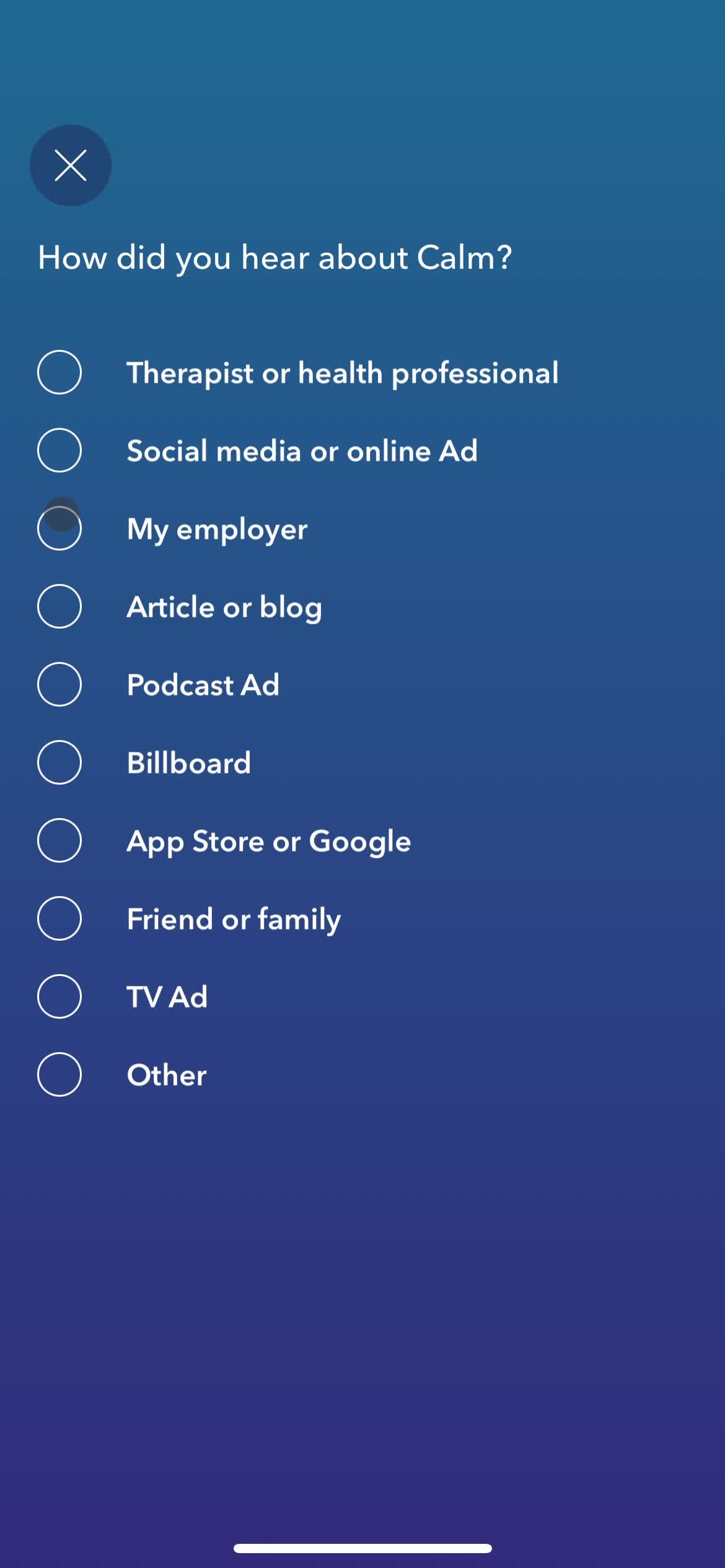Select Therapist or health professional
Image resolution: width=725 pixels, height=1568 pixels.
pyautogui.click(x=59, y=372)
